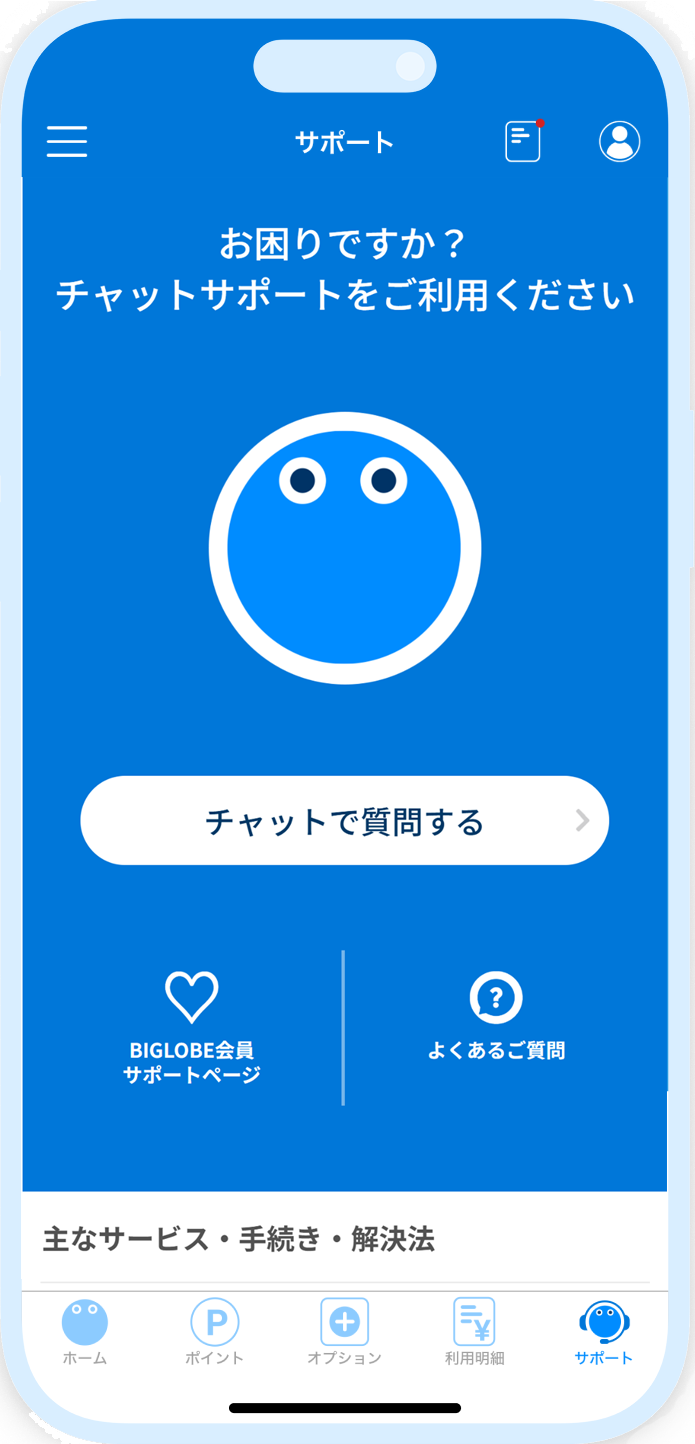This screenshot has width=695, height=1444.
Task: Open よくあるご質問 FAQ
Action: click(x=496, y=1016)
